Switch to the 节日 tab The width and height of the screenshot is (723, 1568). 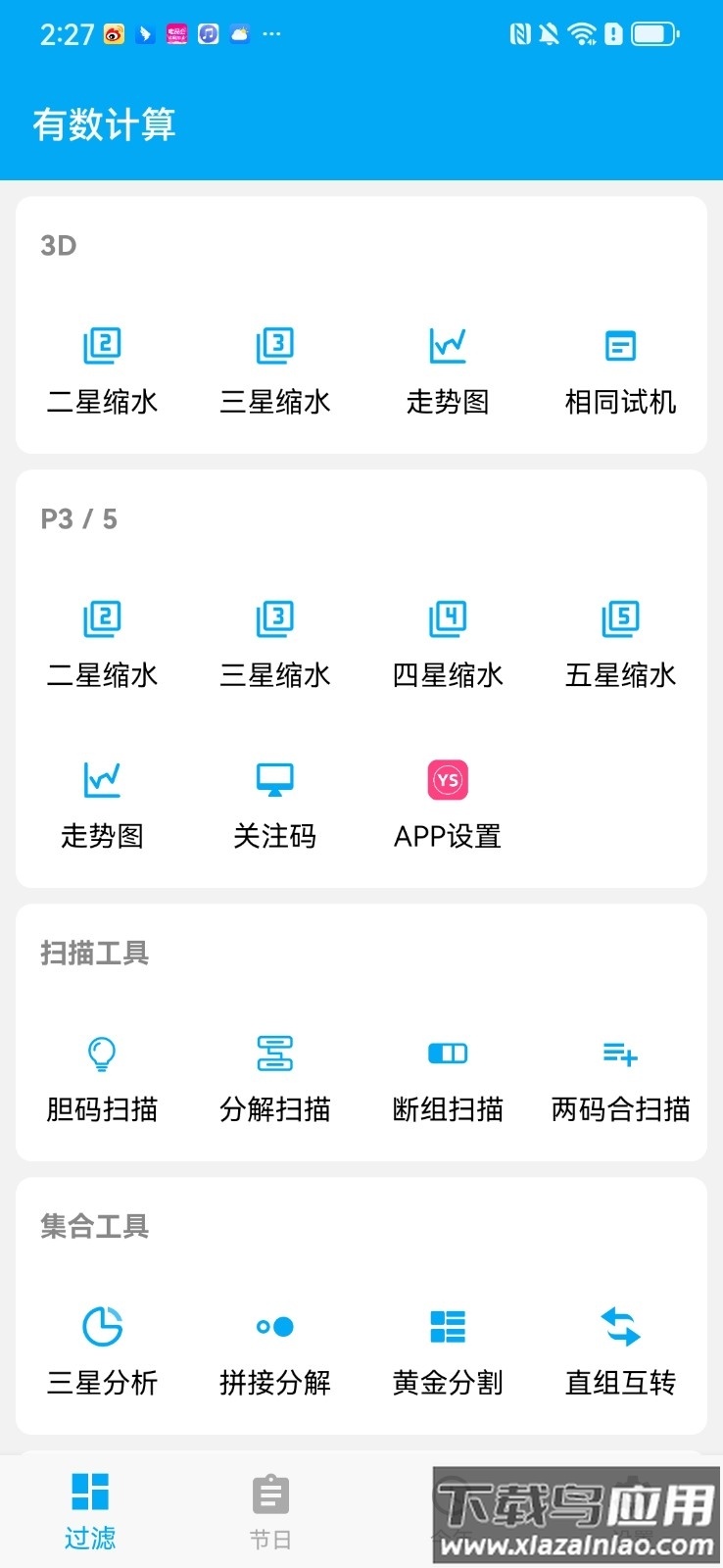(270, 1509)
